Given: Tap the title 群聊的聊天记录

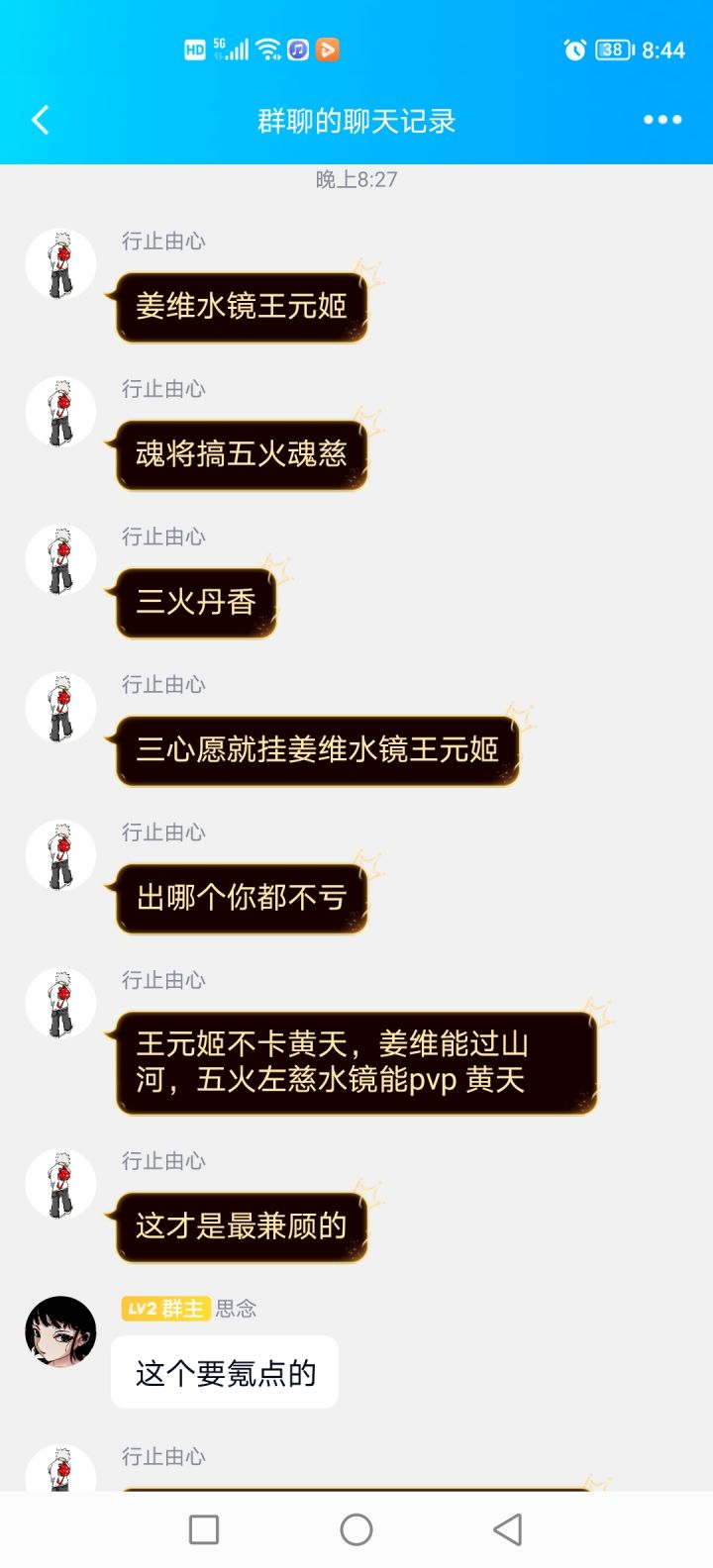Looking at the screenshot, I should [x=356, y=119].
